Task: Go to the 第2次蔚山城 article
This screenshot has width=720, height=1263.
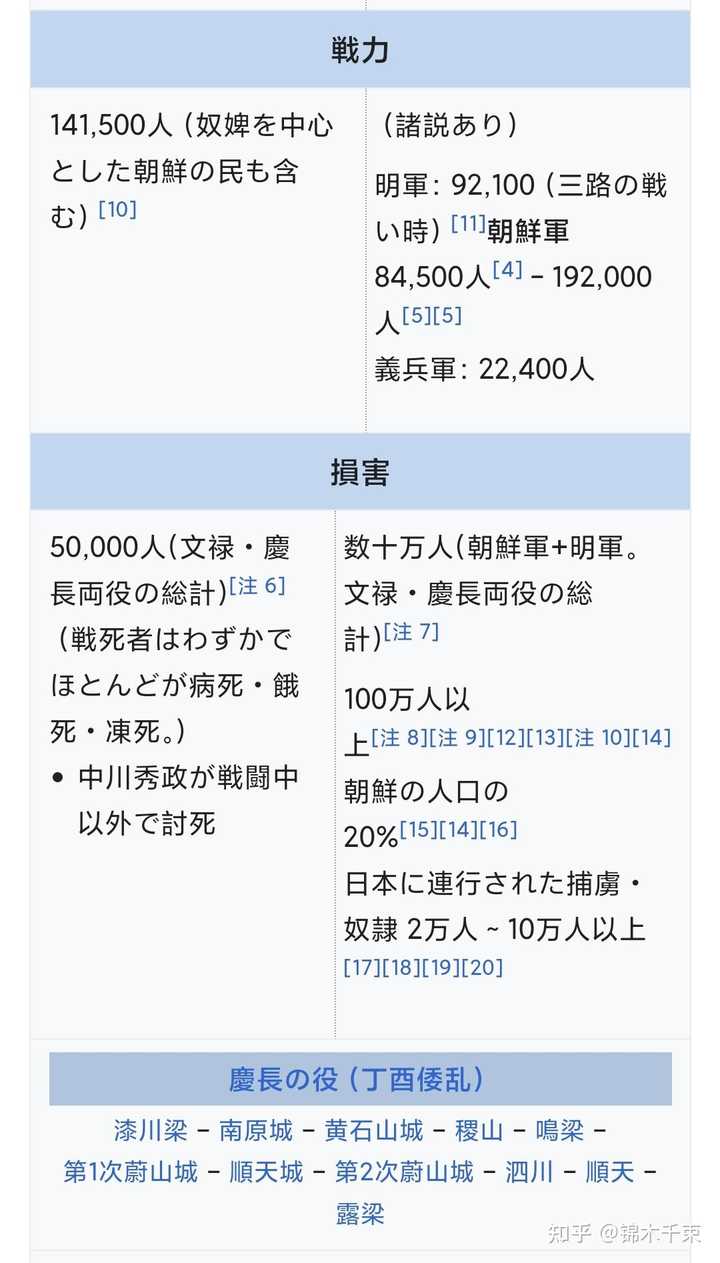Action: 404,1172
